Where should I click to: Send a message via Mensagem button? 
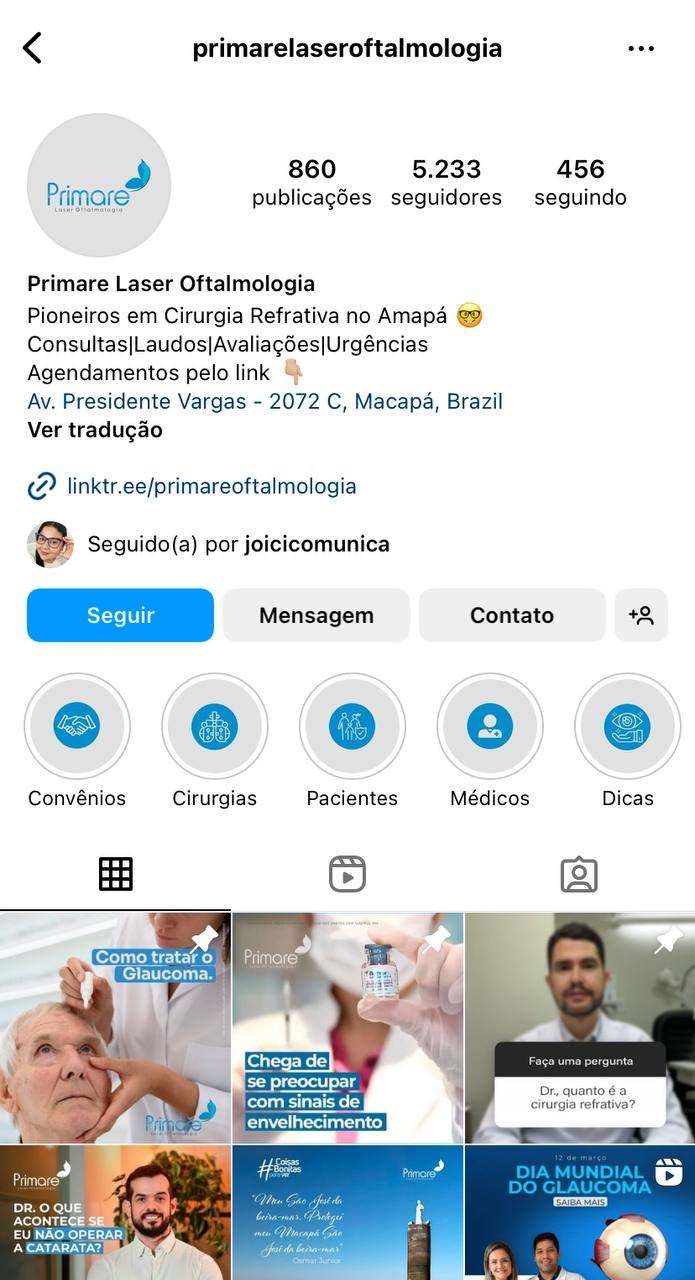point(316,615)
